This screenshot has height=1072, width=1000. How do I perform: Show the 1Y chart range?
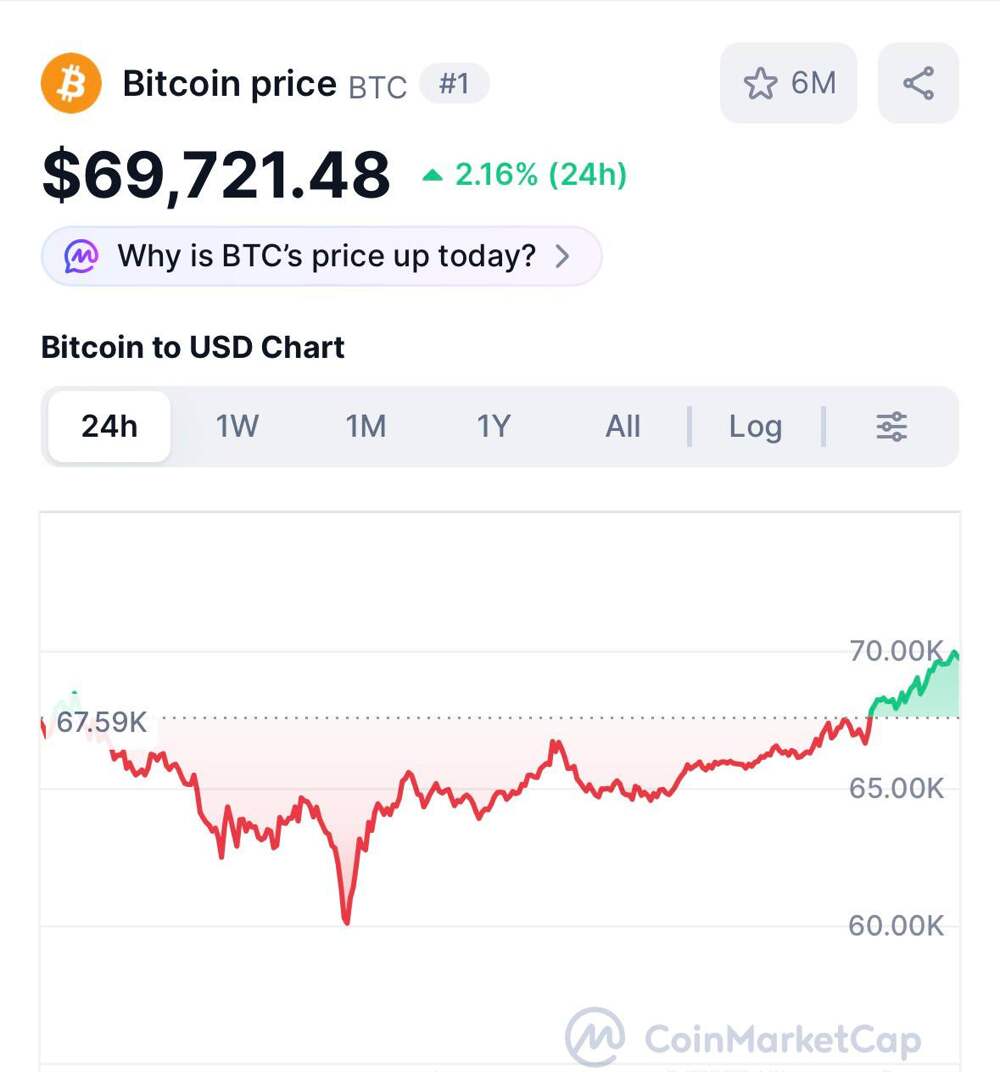click(494, 427)
